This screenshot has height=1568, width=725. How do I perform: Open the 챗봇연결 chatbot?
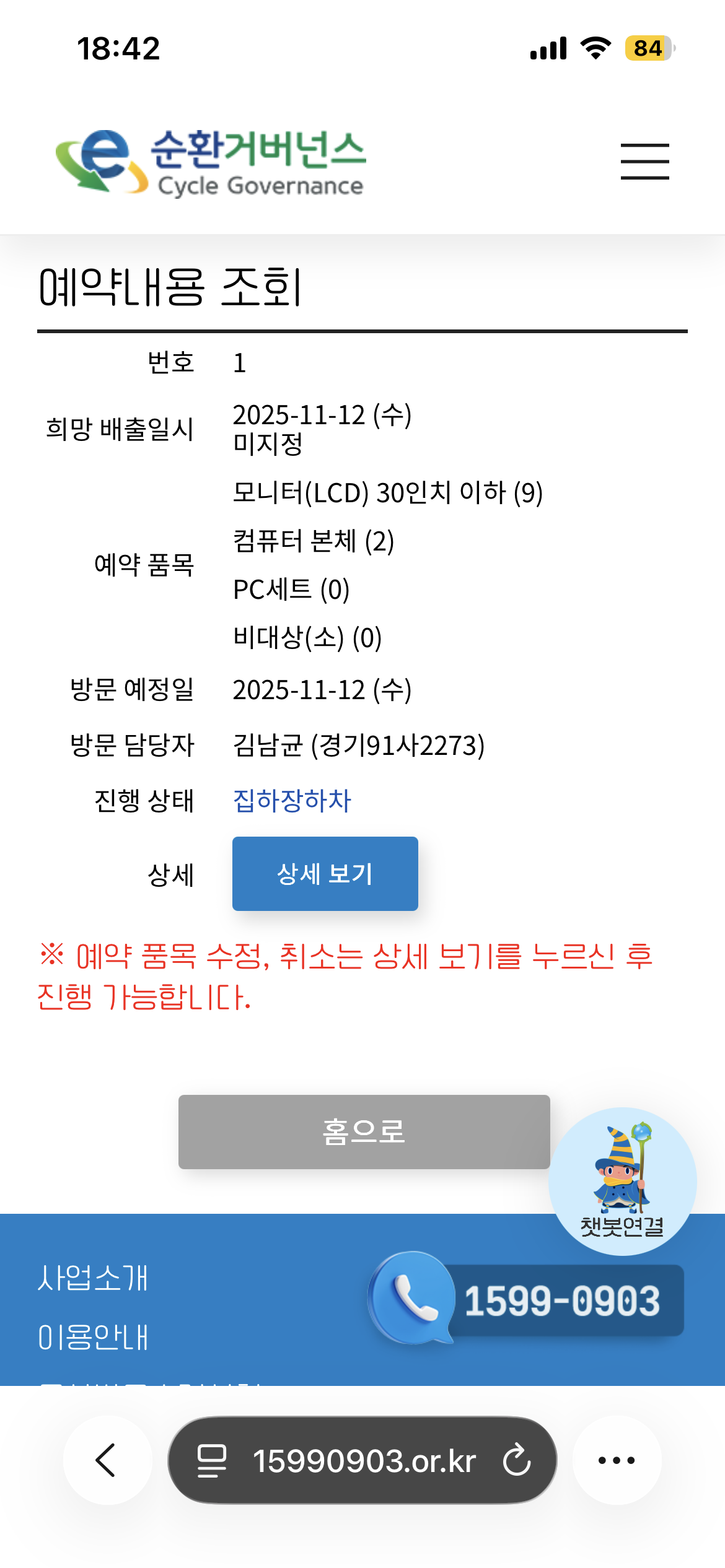tap(622, 1181)
